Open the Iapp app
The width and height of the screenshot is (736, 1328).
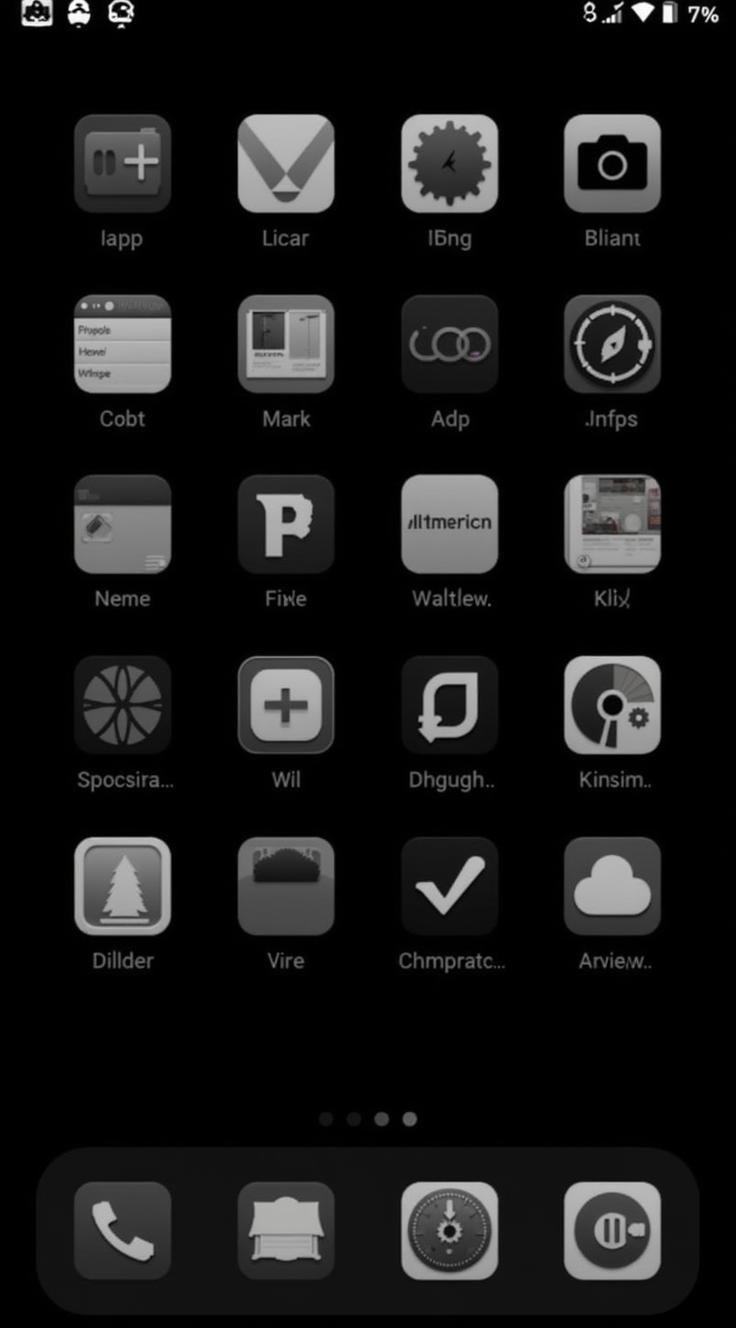point(122,163)
